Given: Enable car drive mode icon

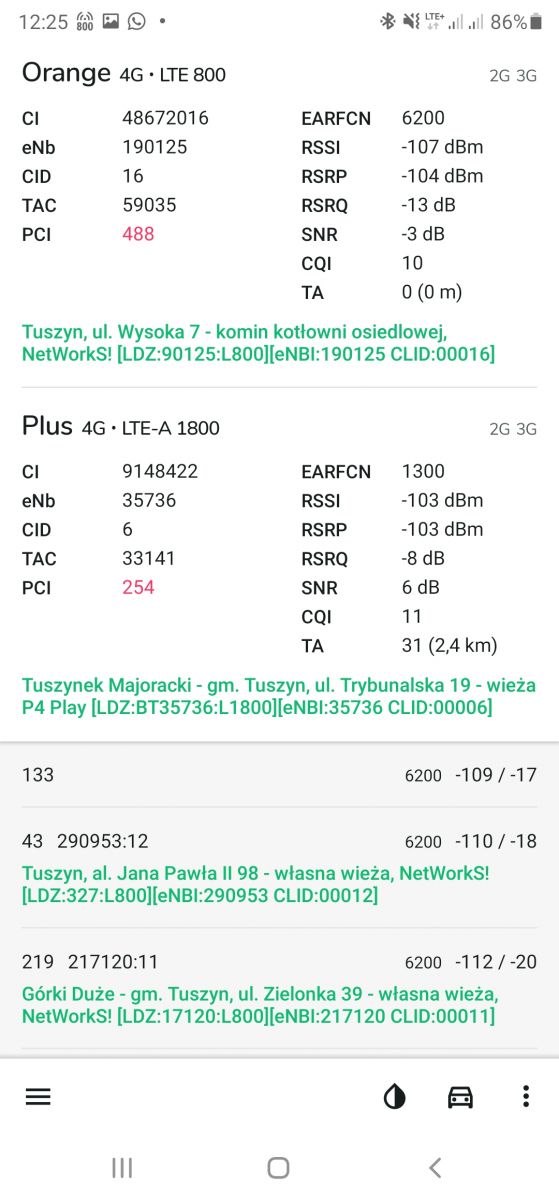Looking at the screenshot, I should [460, 1097].
